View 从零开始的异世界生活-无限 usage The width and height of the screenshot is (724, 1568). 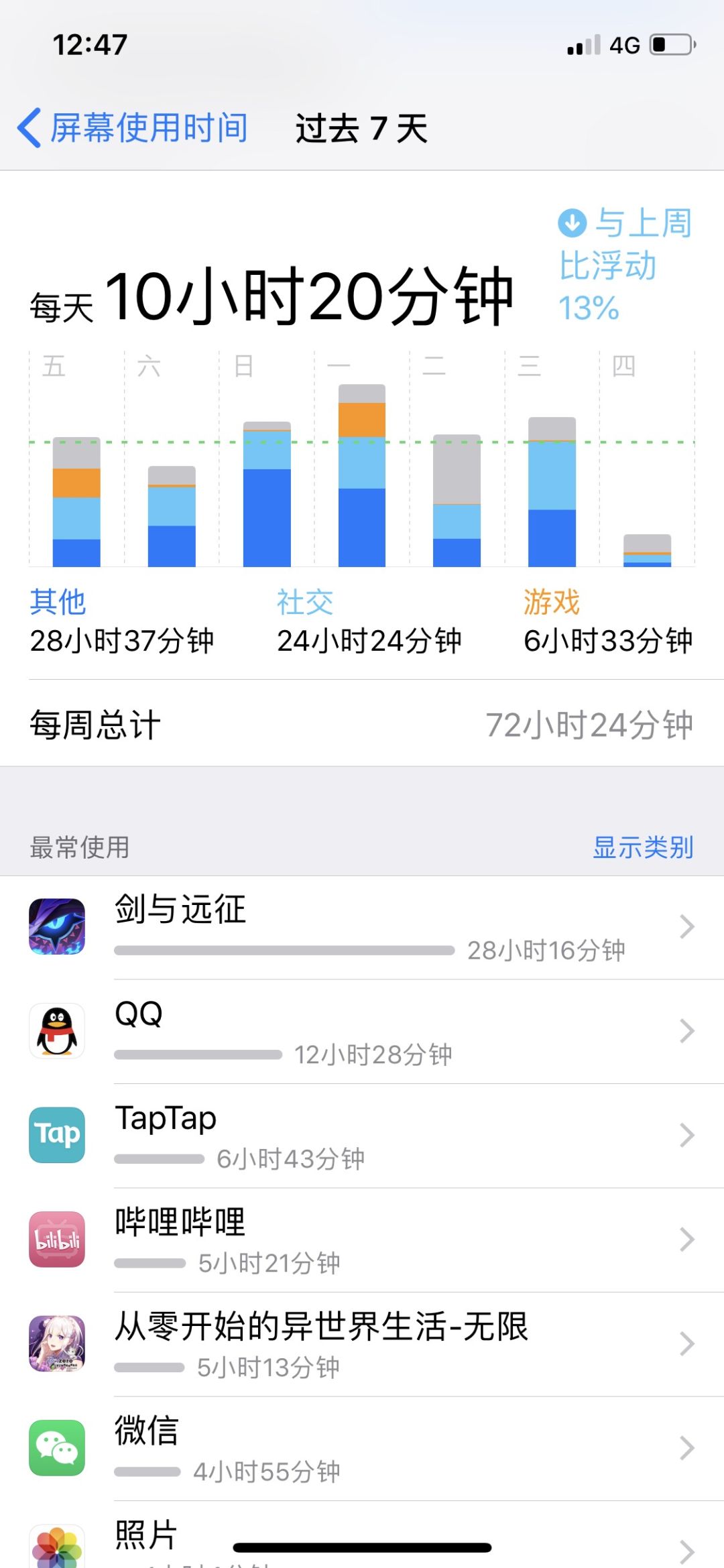pos(362,1344)
